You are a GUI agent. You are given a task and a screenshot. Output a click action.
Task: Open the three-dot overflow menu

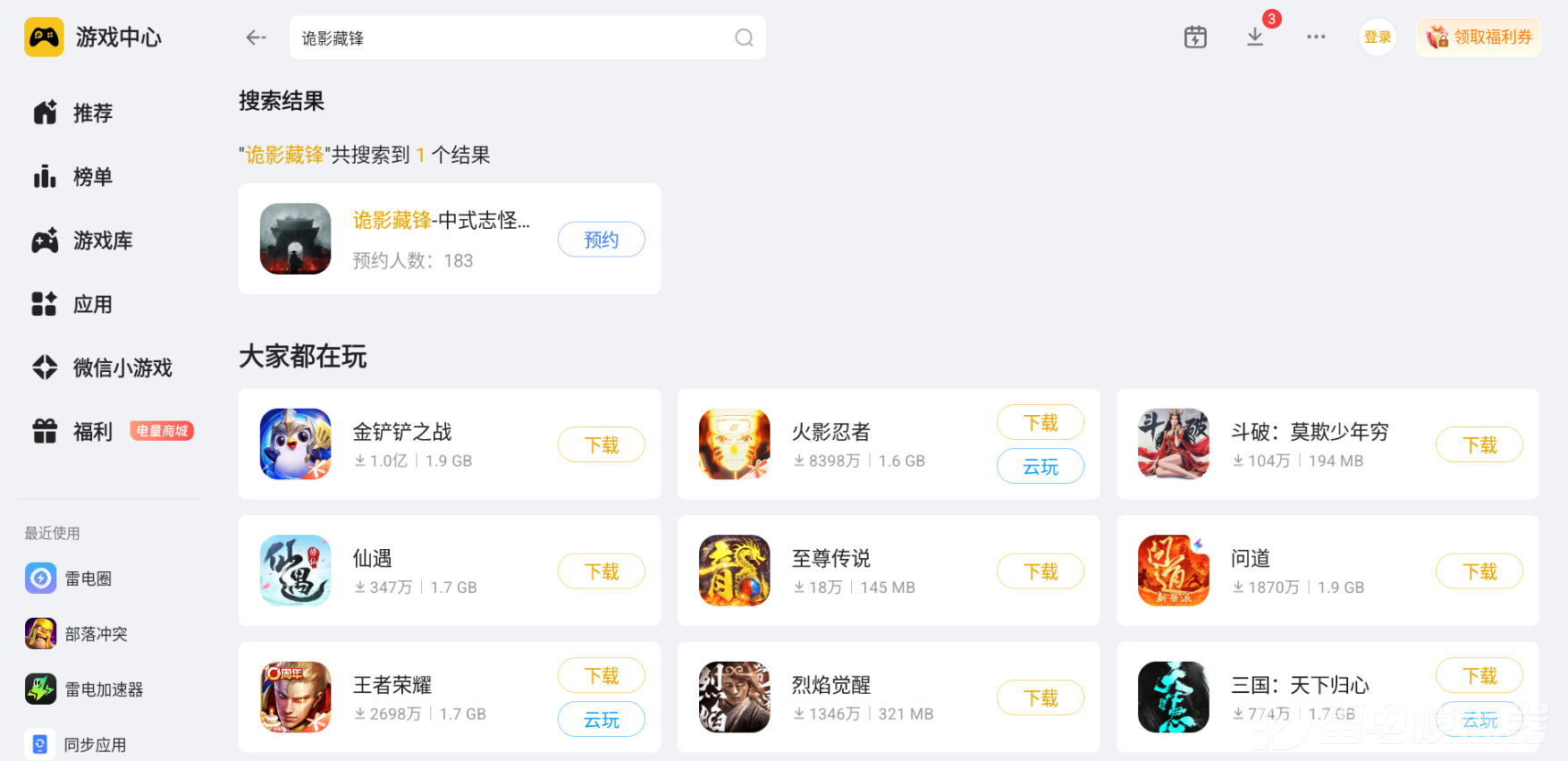click(x=1316, y=37)
